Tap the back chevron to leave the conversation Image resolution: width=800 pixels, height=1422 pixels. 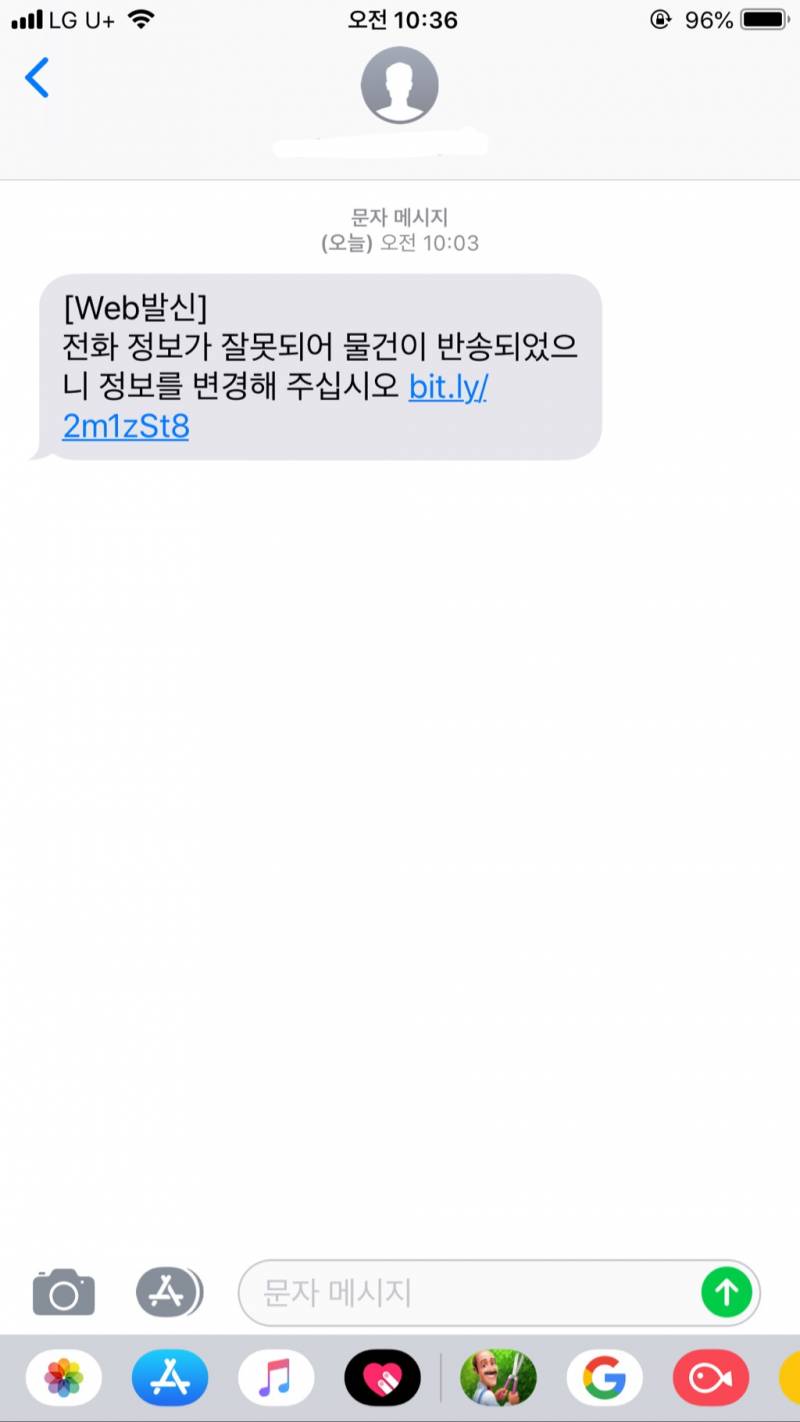tap(37, 78)
